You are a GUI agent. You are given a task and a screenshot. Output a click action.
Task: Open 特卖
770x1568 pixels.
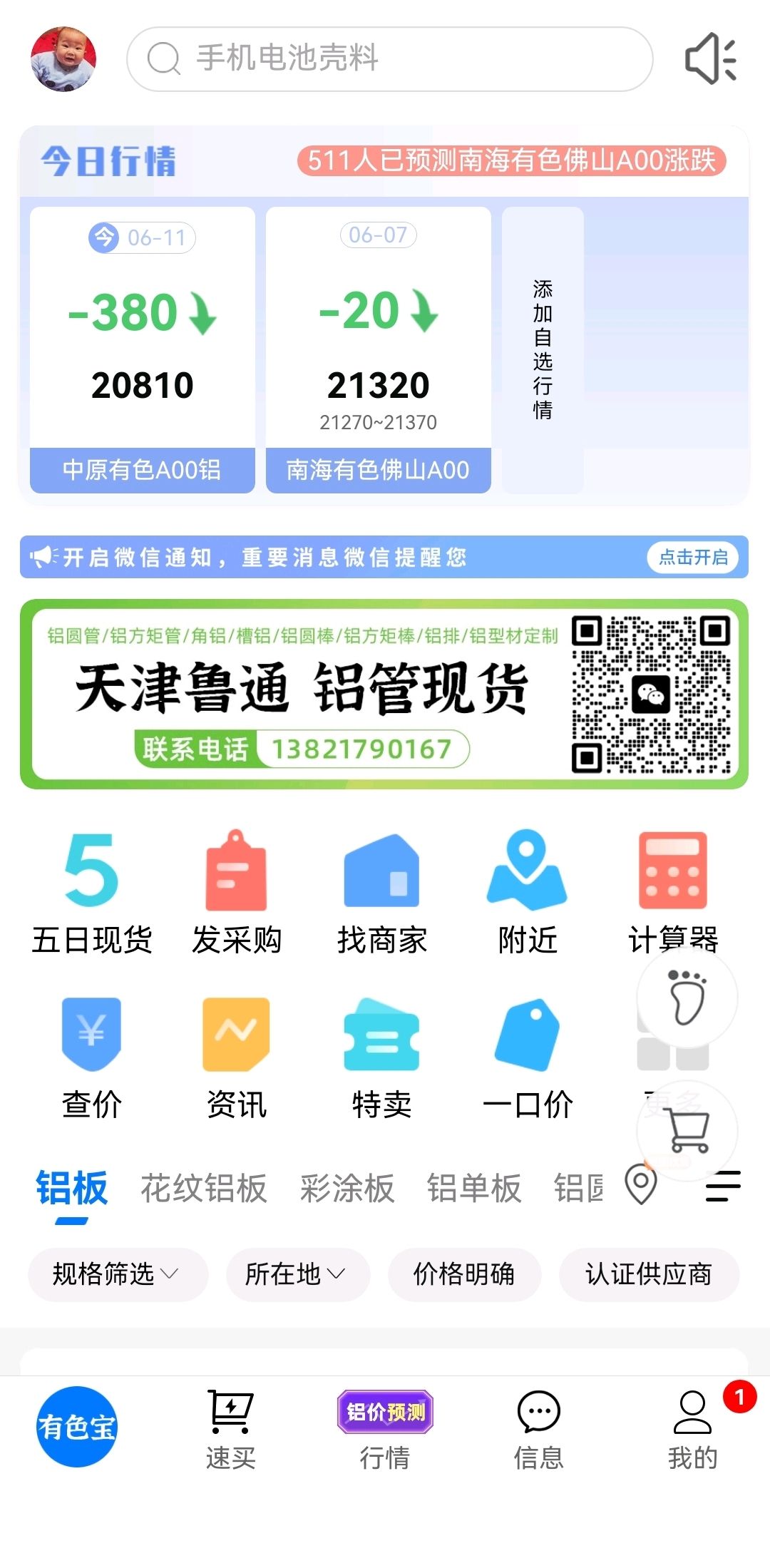click(x=382, y=1058)
